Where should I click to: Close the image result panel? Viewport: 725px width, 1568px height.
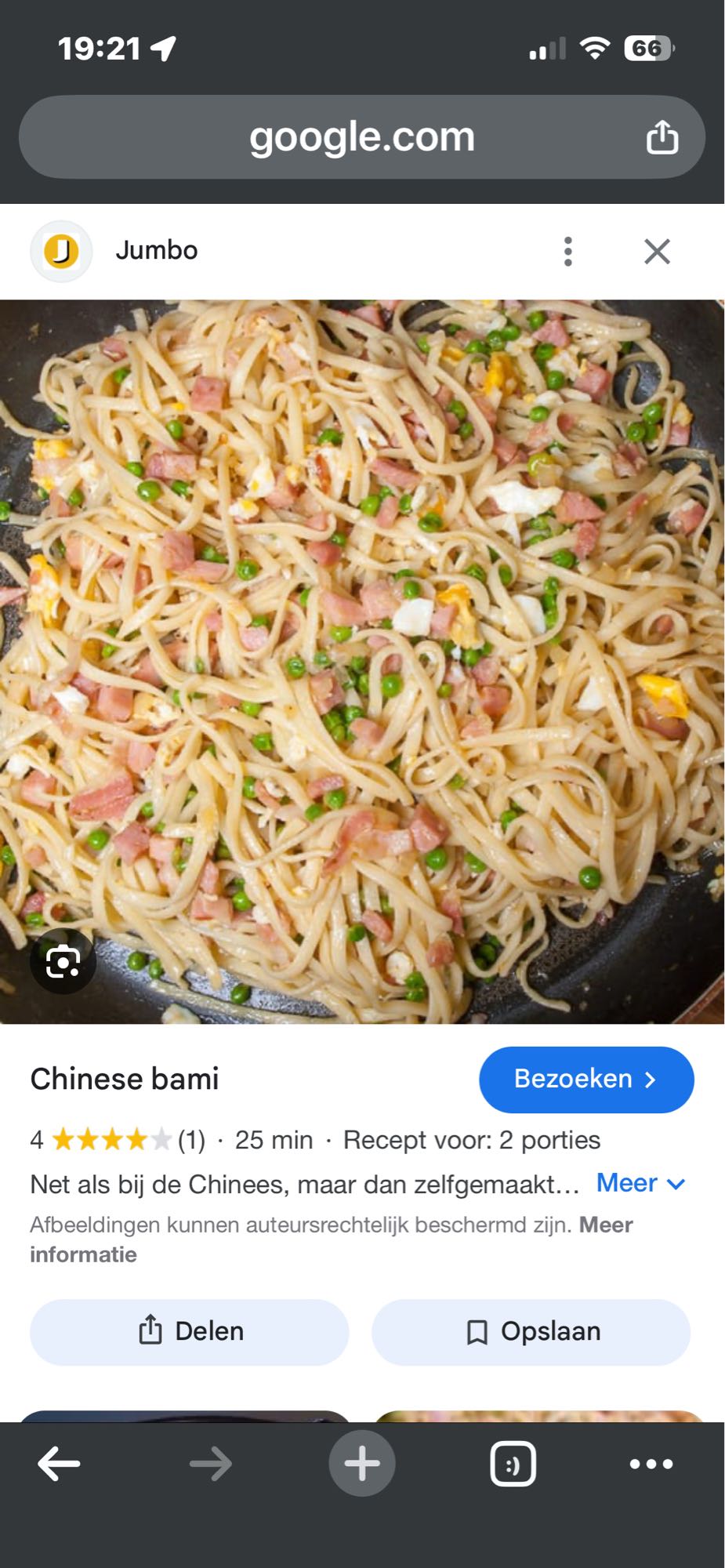(x=658, y=250)
